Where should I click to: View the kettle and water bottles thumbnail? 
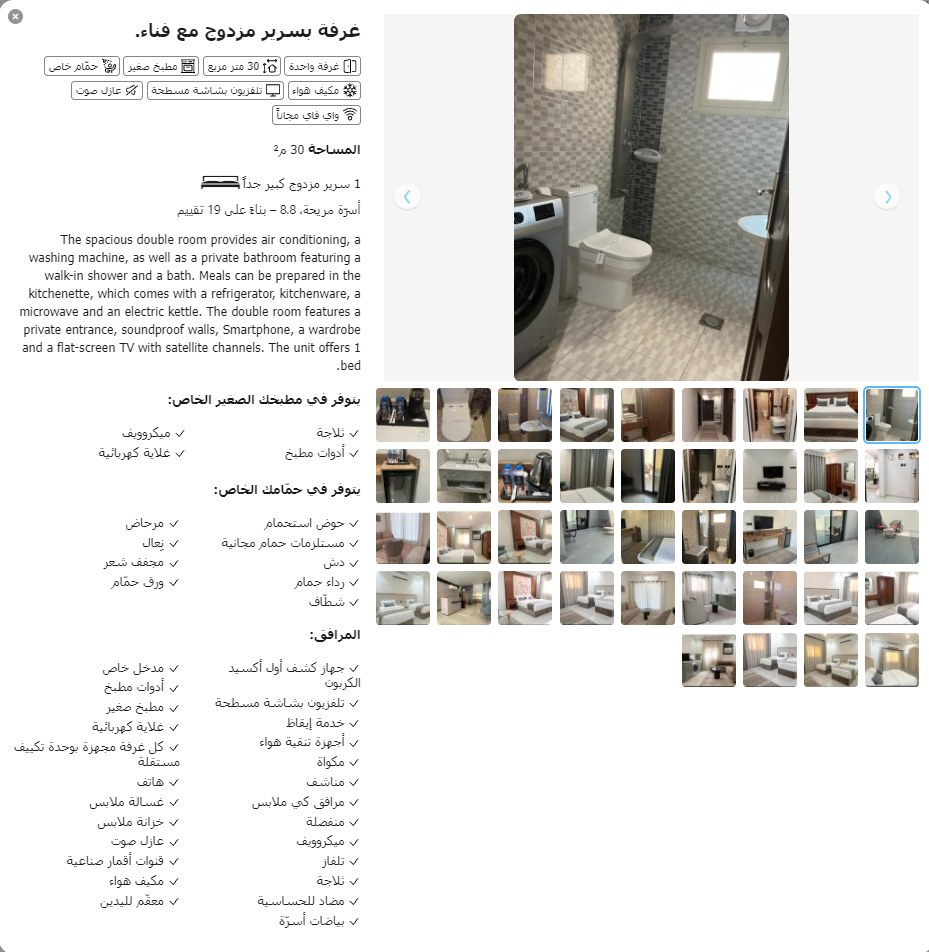(525, 476)
